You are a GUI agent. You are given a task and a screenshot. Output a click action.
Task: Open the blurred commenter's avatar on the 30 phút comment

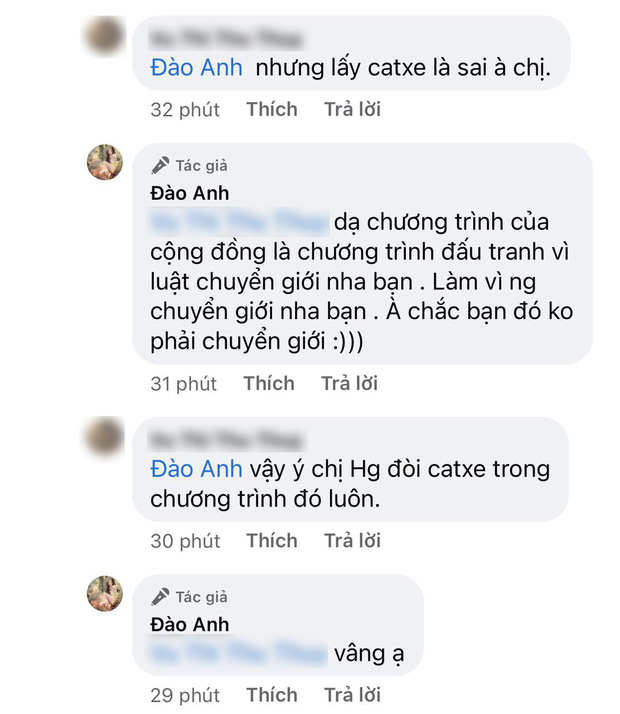point(104,438)
